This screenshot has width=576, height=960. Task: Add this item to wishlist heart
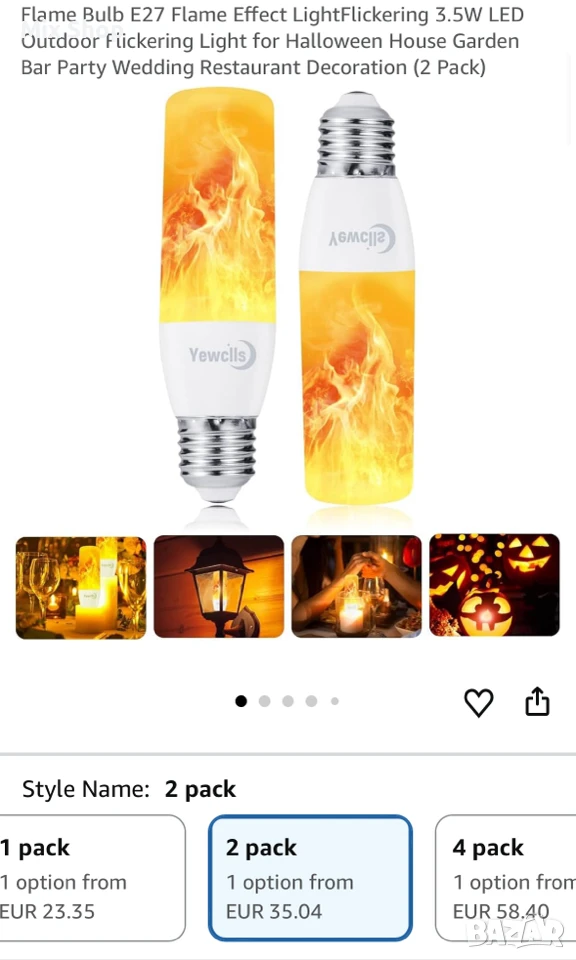pyautogui.click(x=478, y=702)
